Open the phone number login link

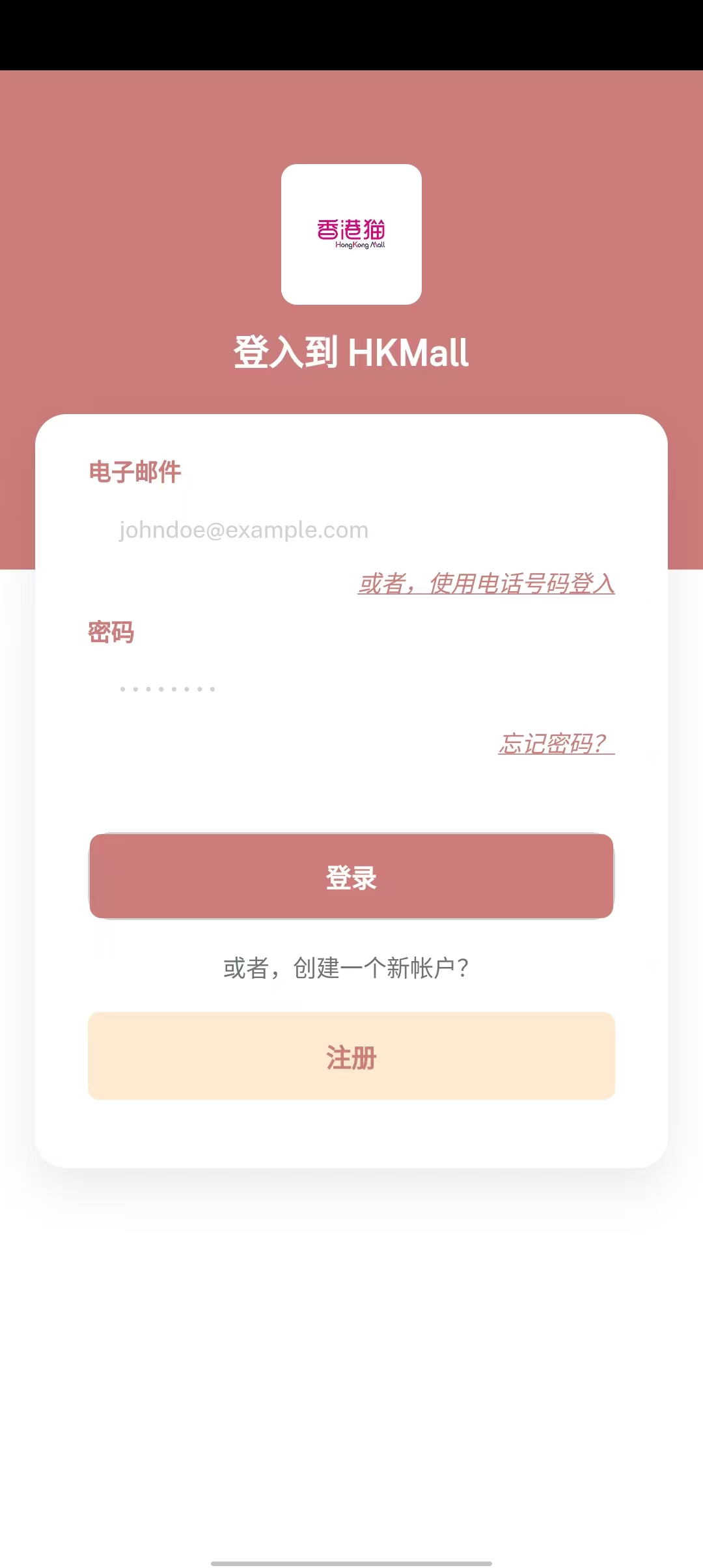point(486,583)
